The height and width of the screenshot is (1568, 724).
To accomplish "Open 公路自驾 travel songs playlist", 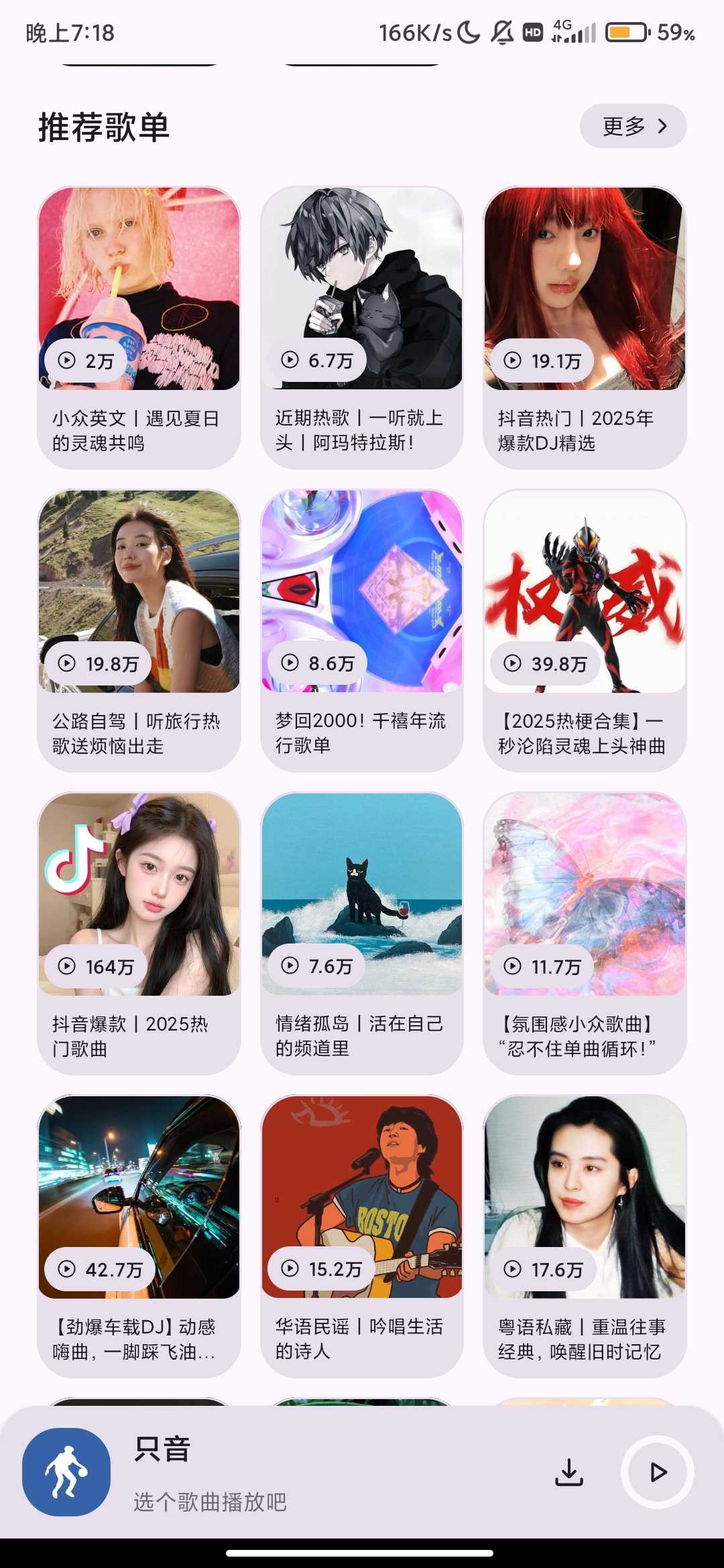I will pyautogui.click(x=139, y=630).
